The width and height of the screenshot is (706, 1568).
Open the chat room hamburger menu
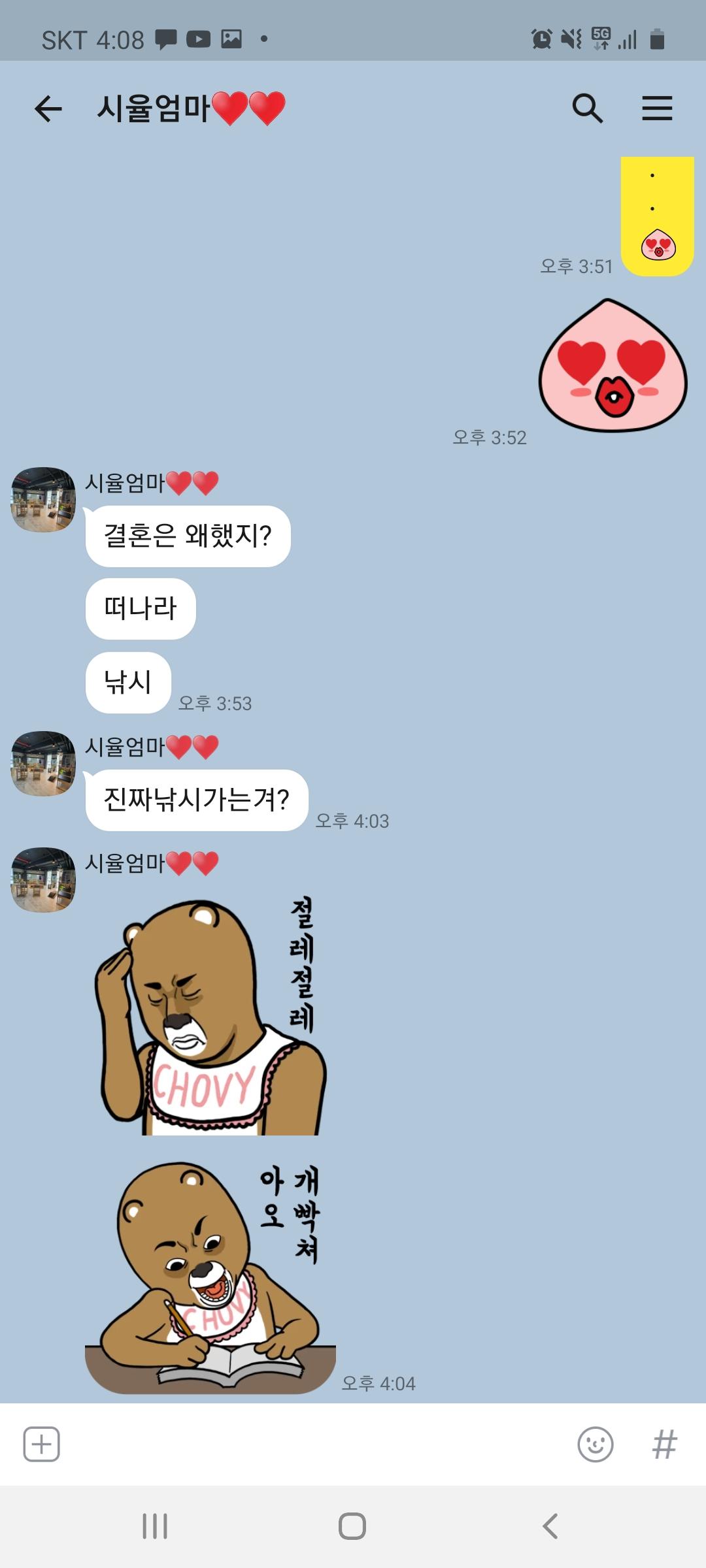[x=657, y=108]
